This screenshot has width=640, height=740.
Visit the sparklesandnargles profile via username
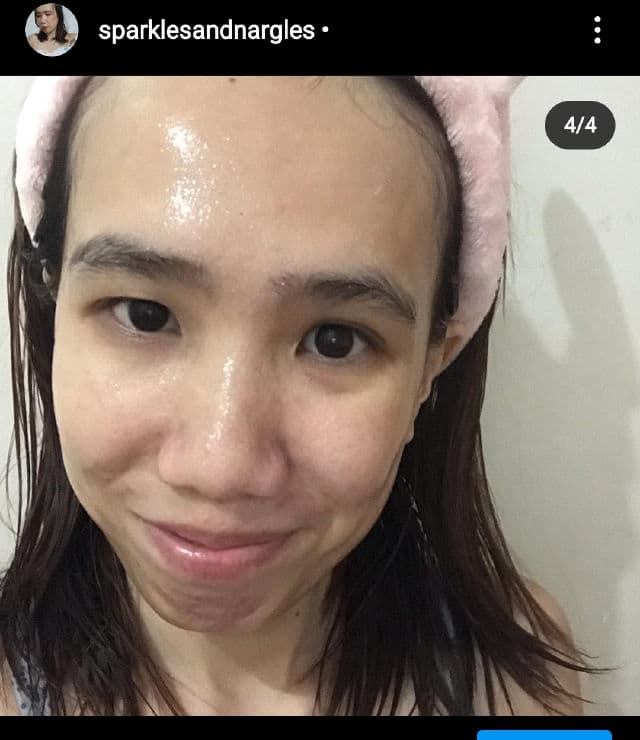tap(207, 30)
